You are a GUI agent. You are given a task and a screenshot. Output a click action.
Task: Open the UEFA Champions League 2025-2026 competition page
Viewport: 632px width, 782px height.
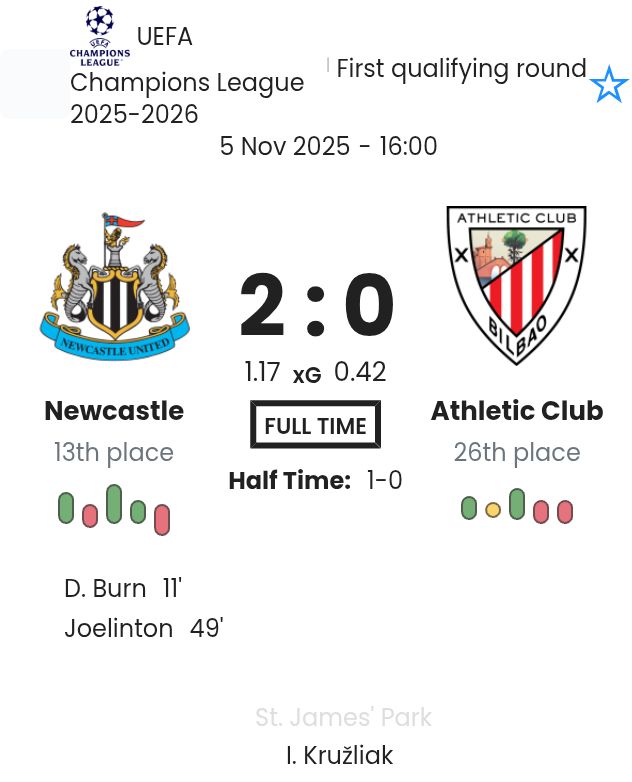click(x=186, y=82)
